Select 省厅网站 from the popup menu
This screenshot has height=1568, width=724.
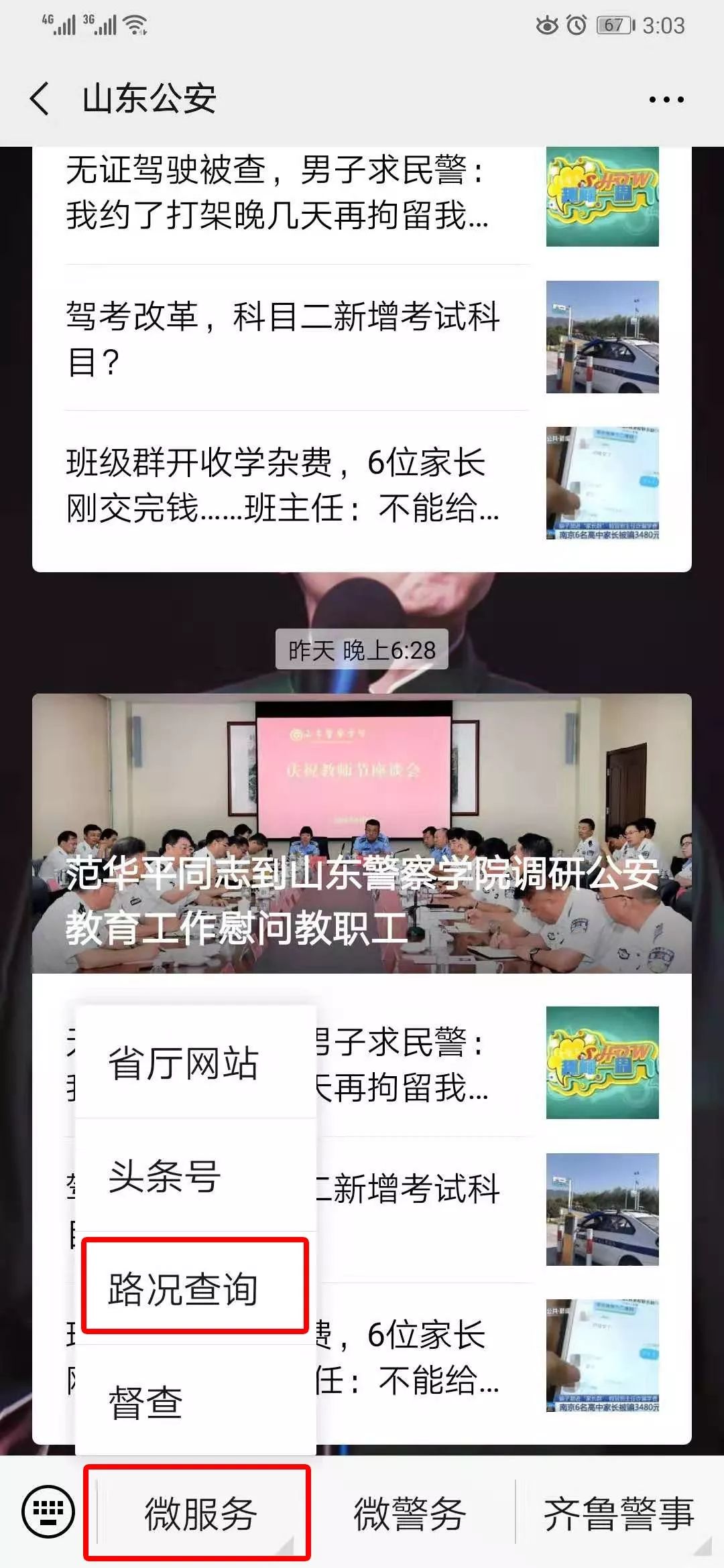point(184,1063)
